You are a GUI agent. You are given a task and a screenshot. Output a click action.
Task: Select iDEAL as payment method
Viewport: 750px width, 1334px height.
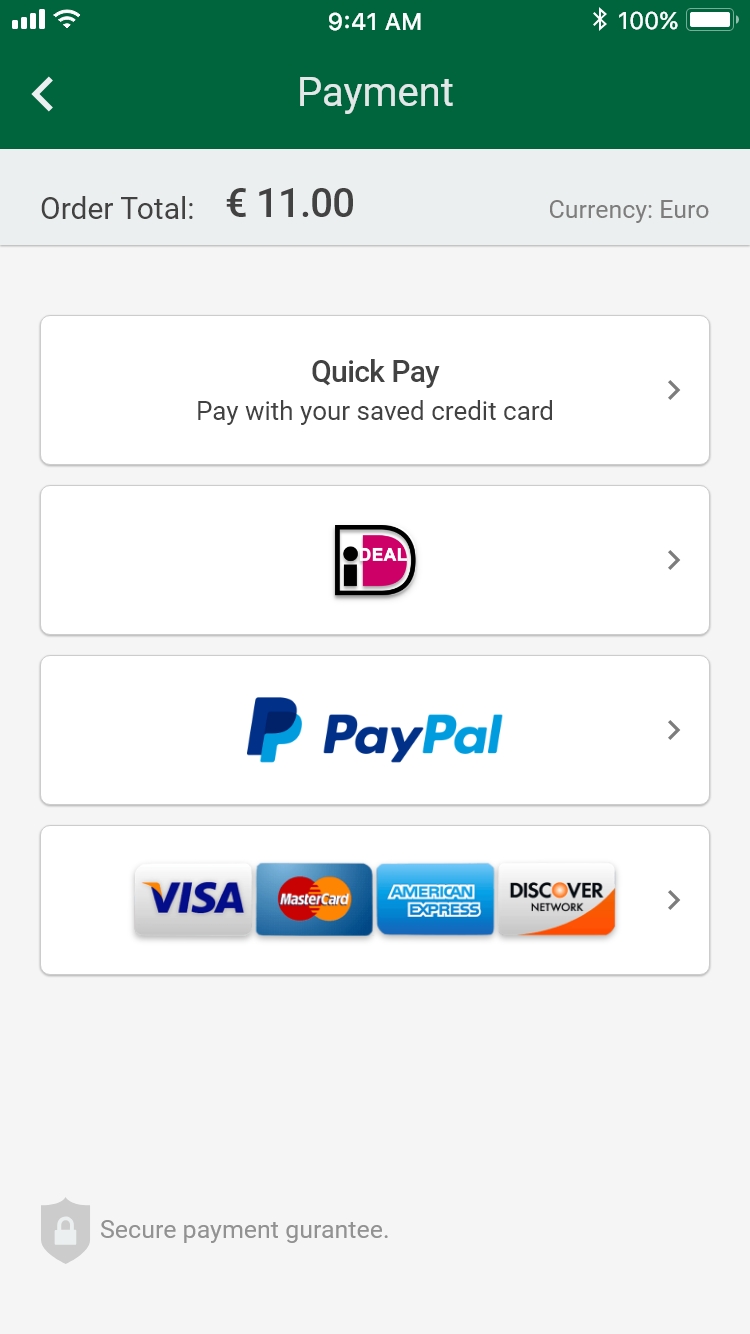[x=375, y=560]
